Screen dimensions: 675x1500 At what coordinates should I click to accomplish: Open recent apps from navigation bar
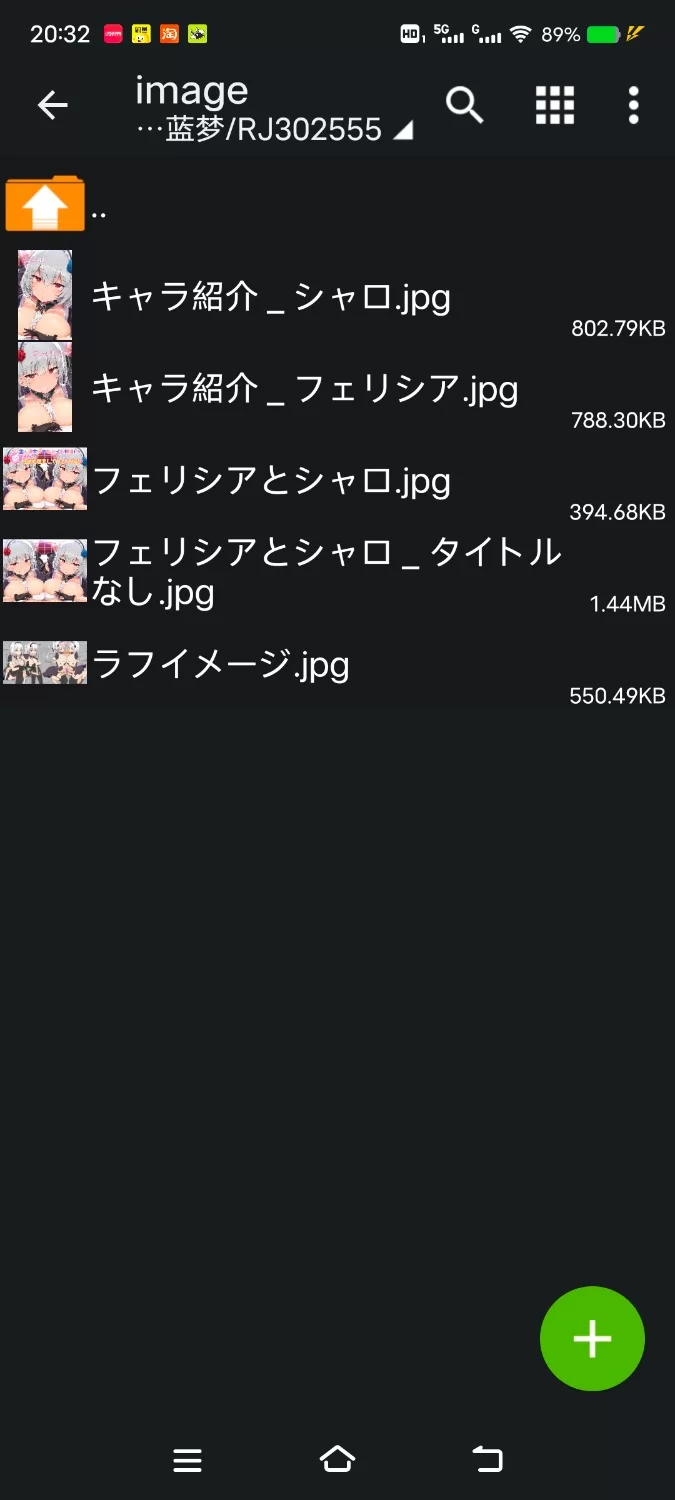[x=187, y=1461]
